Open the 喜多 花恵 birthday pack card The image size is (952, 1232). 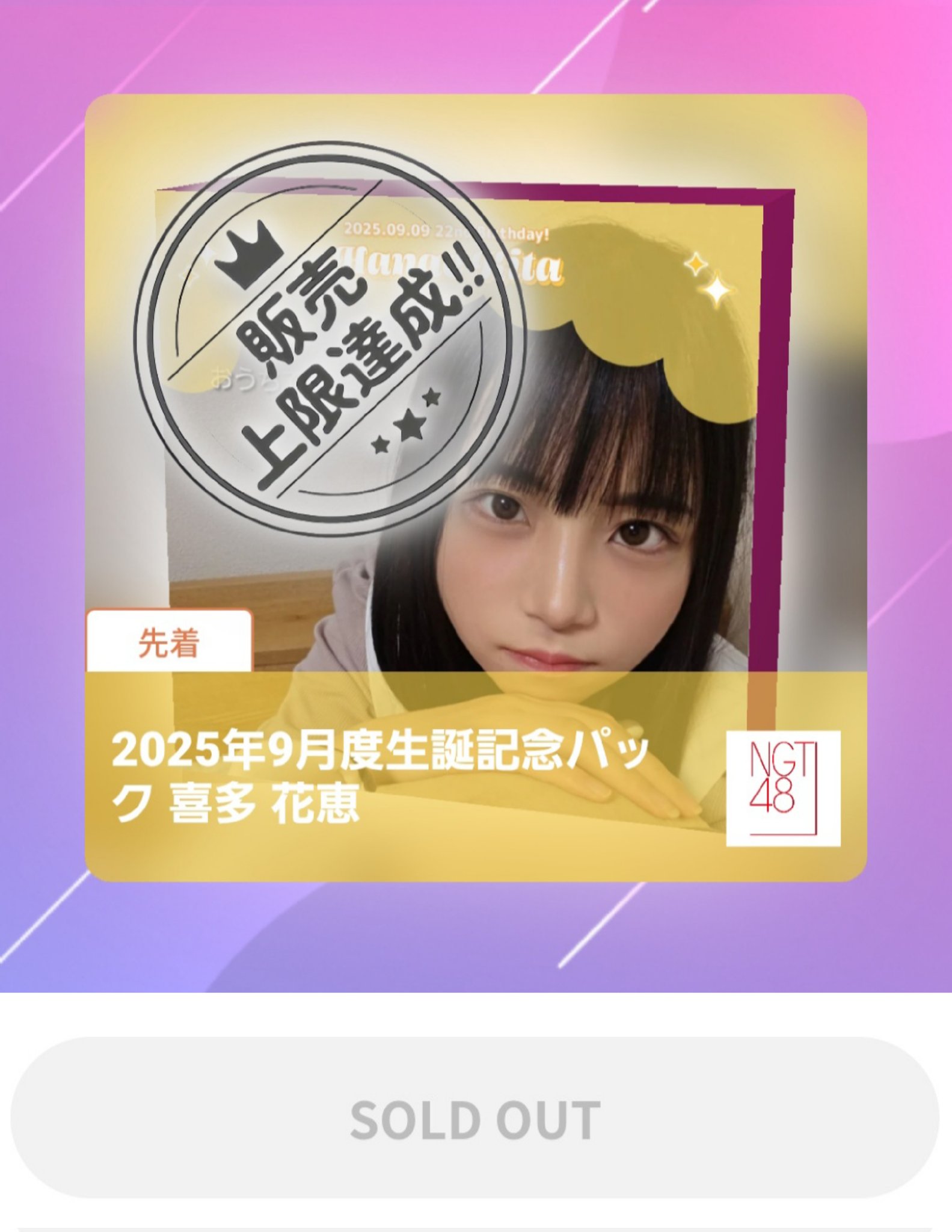coord(475,487)
